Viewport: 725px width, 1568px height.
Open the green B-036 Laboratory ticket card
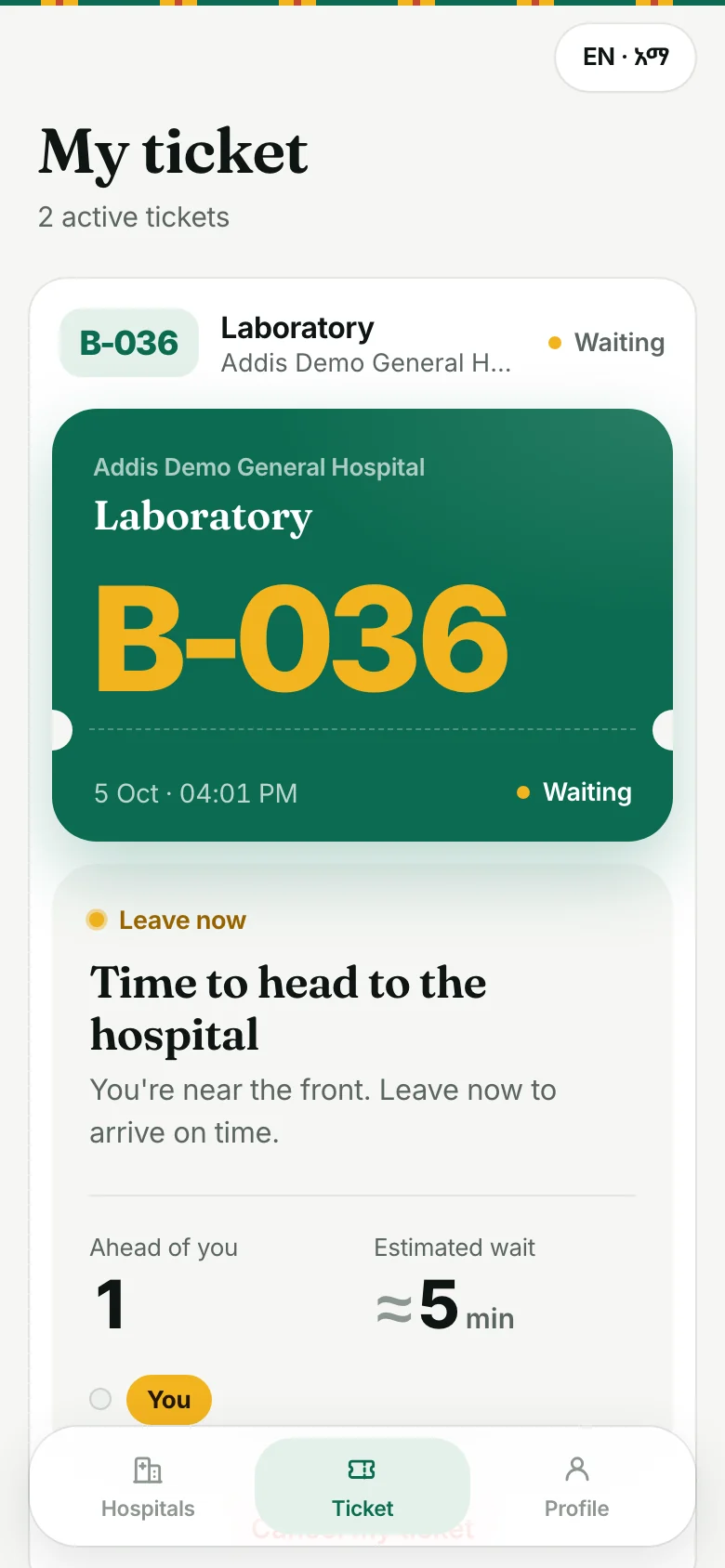tap(362, 625)
